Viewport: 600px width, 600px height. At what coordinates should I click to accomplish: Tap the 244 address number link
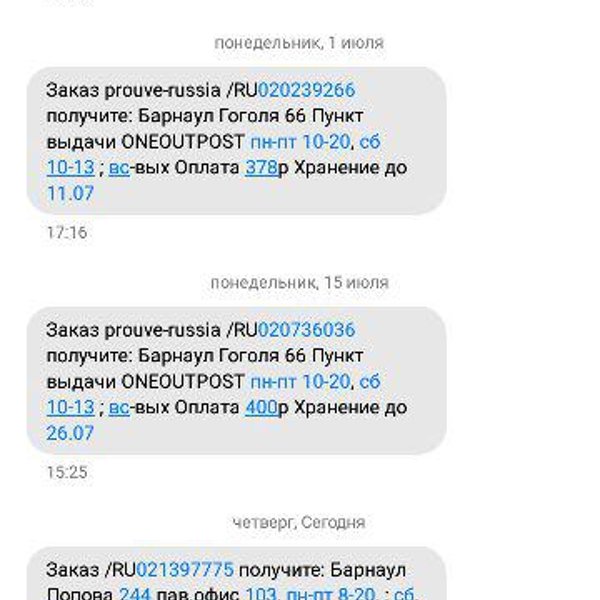(x=134, y=594)
